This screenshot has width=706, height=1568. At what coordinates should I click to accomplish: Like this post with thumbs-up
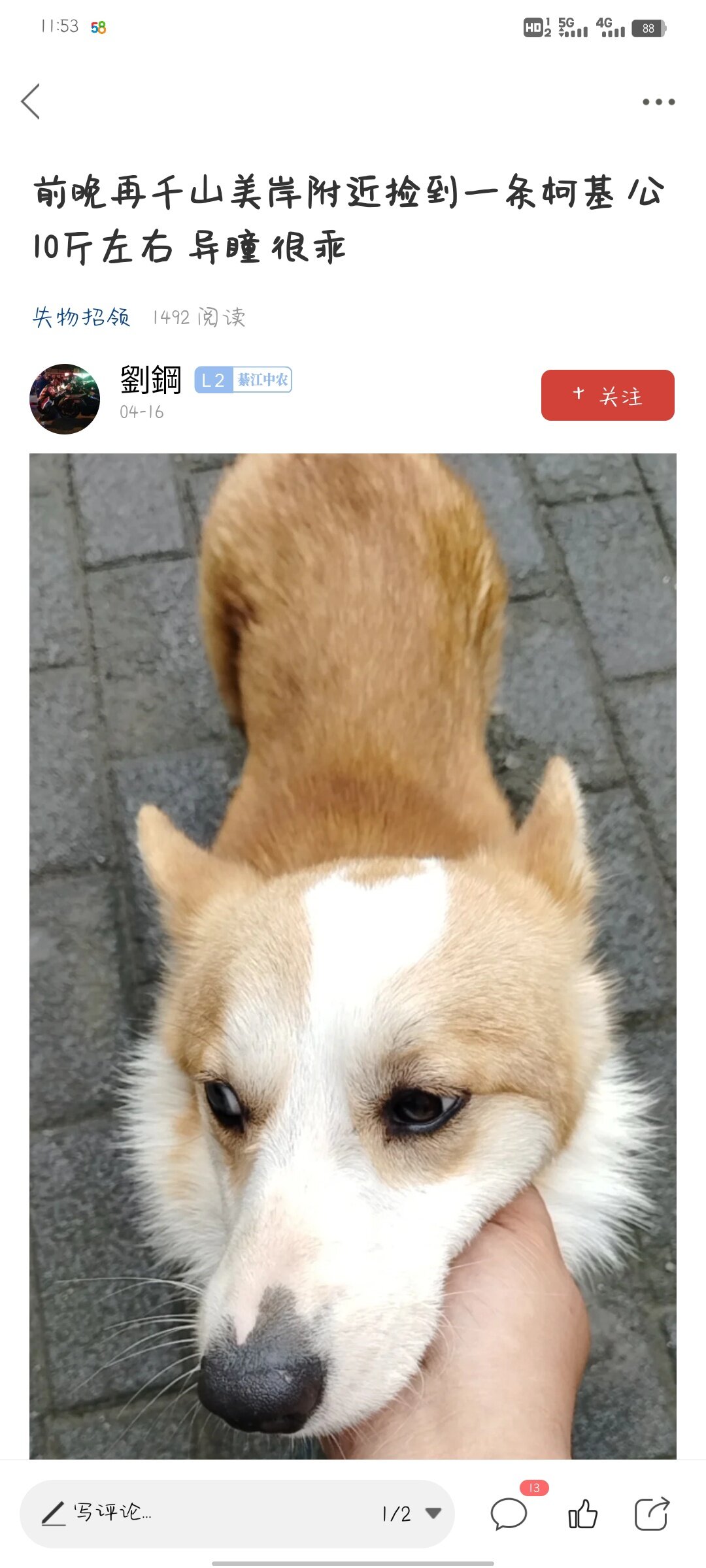click(582, 1513)
